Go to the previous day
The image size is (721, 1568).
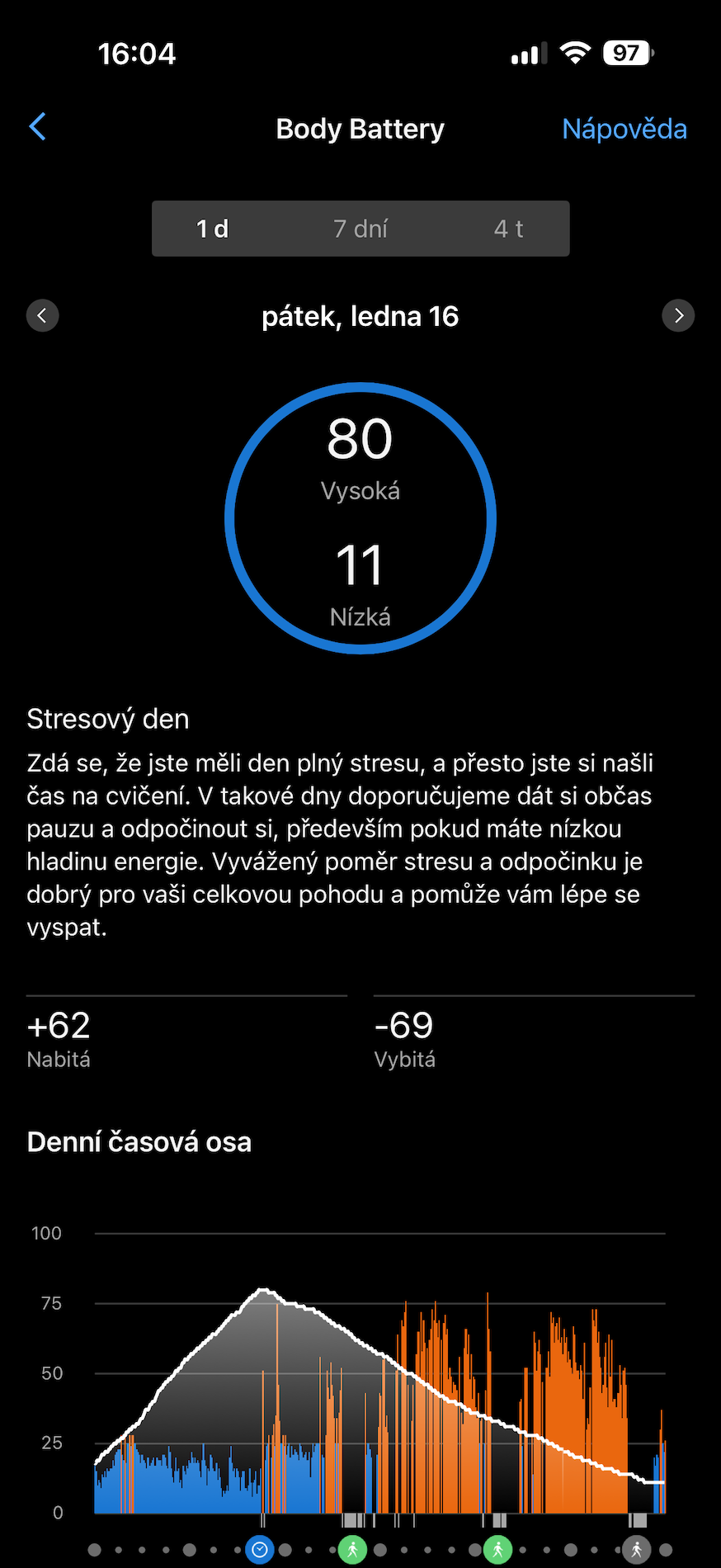pyautogui.click(x=43, y=315)
